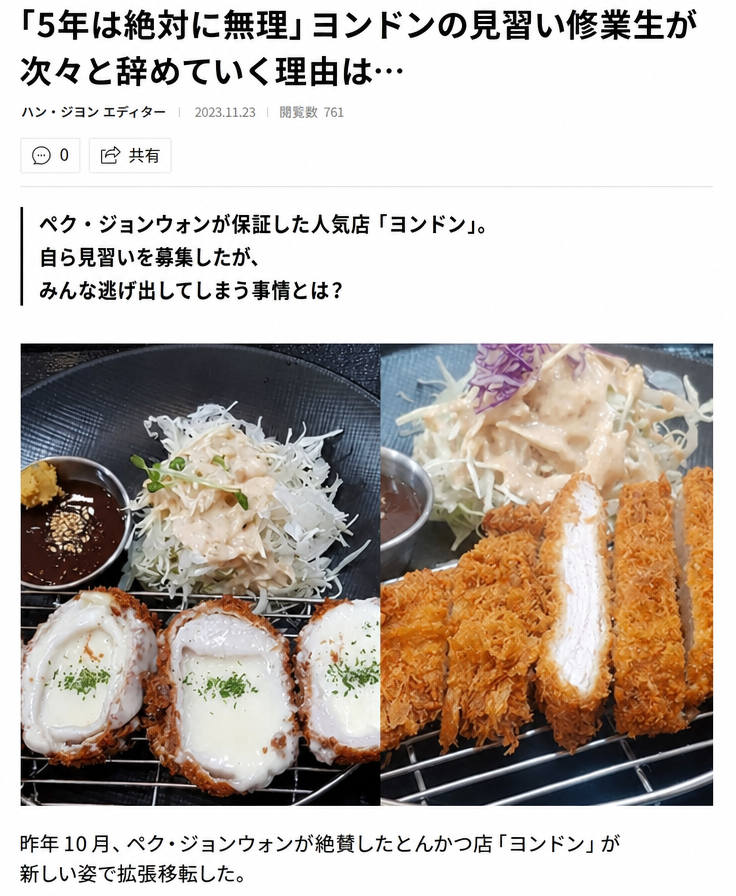
Task: View the tonkatsu photo in the article
Action: point(367,574)
